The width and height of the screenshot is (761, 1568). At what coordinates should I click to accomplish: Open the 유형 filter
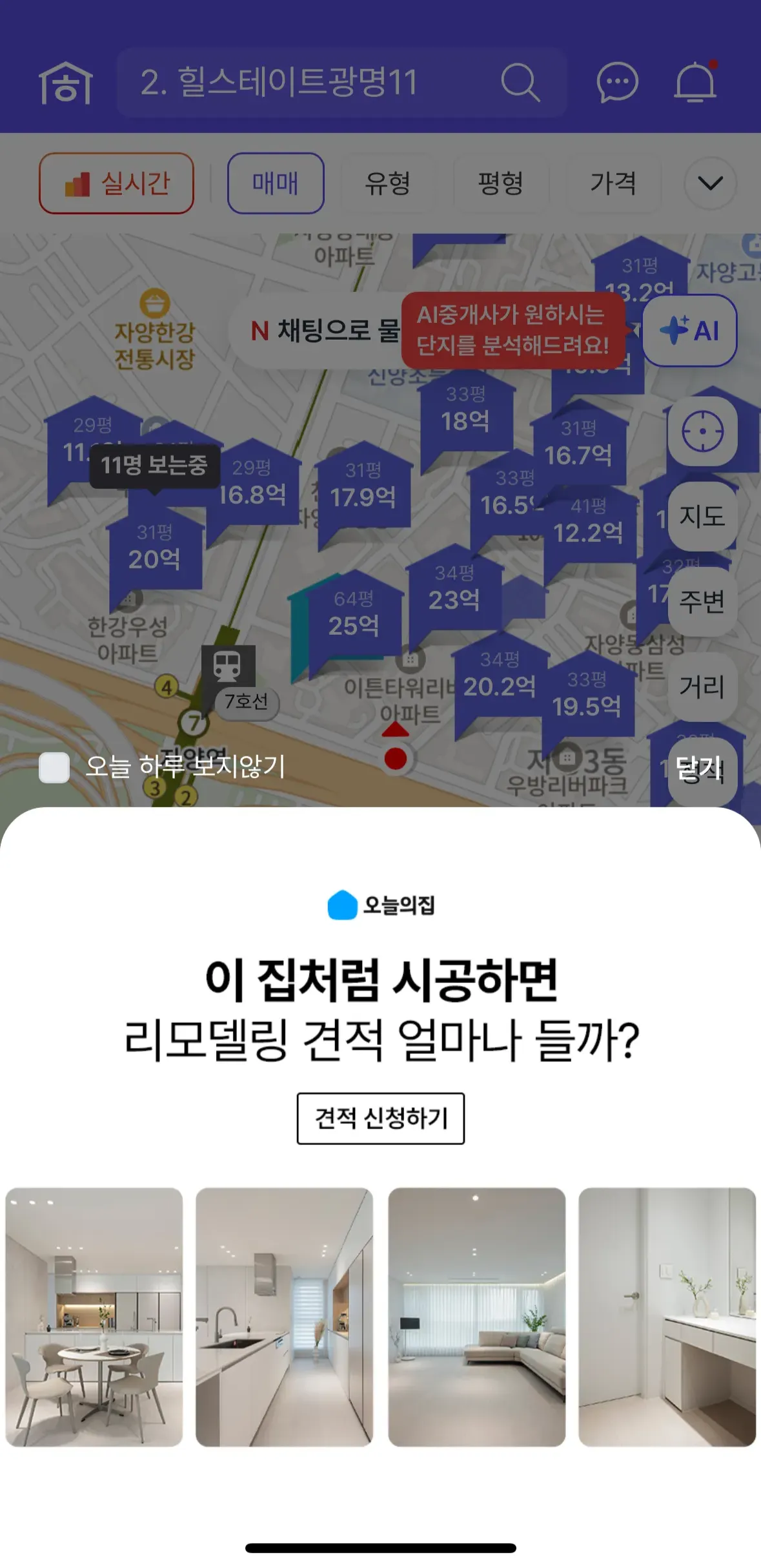coord(387,183)
